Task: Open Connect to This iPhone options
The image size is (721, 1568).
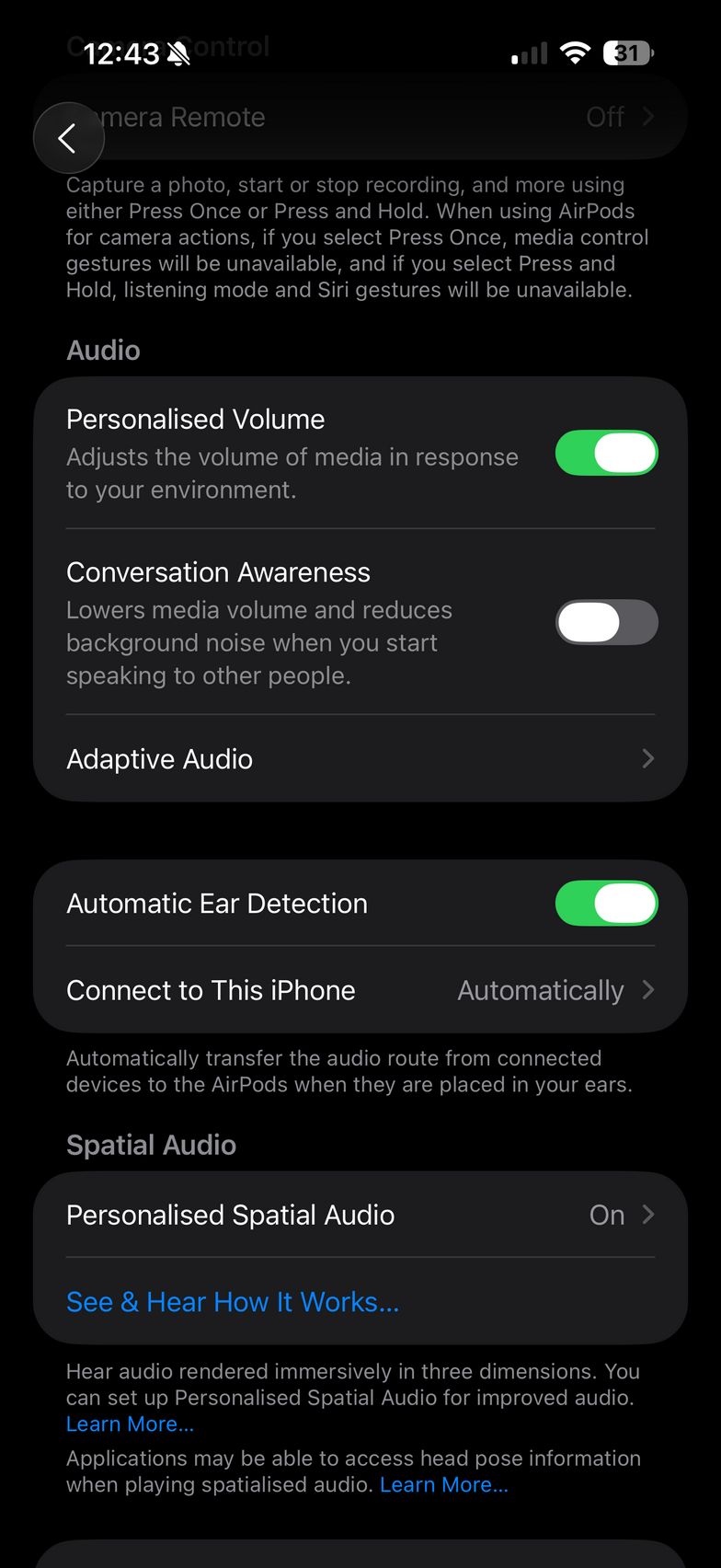Action: pyautogui.click(x=360, y=990)
